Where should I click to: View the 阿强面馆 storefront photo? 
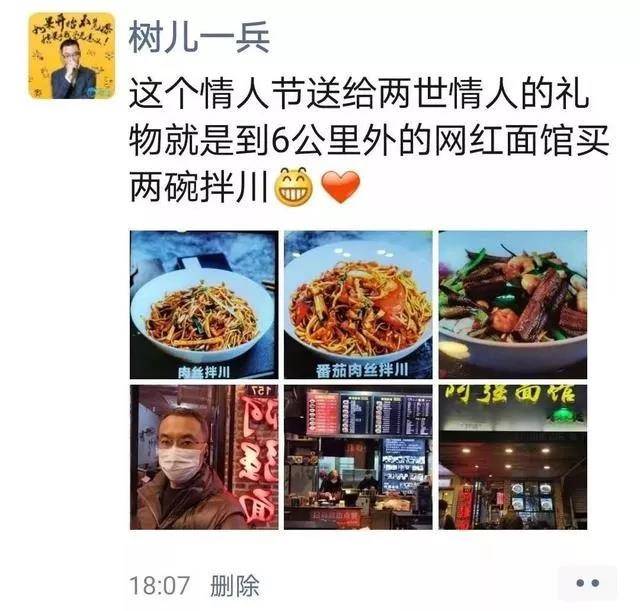(512, 457)
